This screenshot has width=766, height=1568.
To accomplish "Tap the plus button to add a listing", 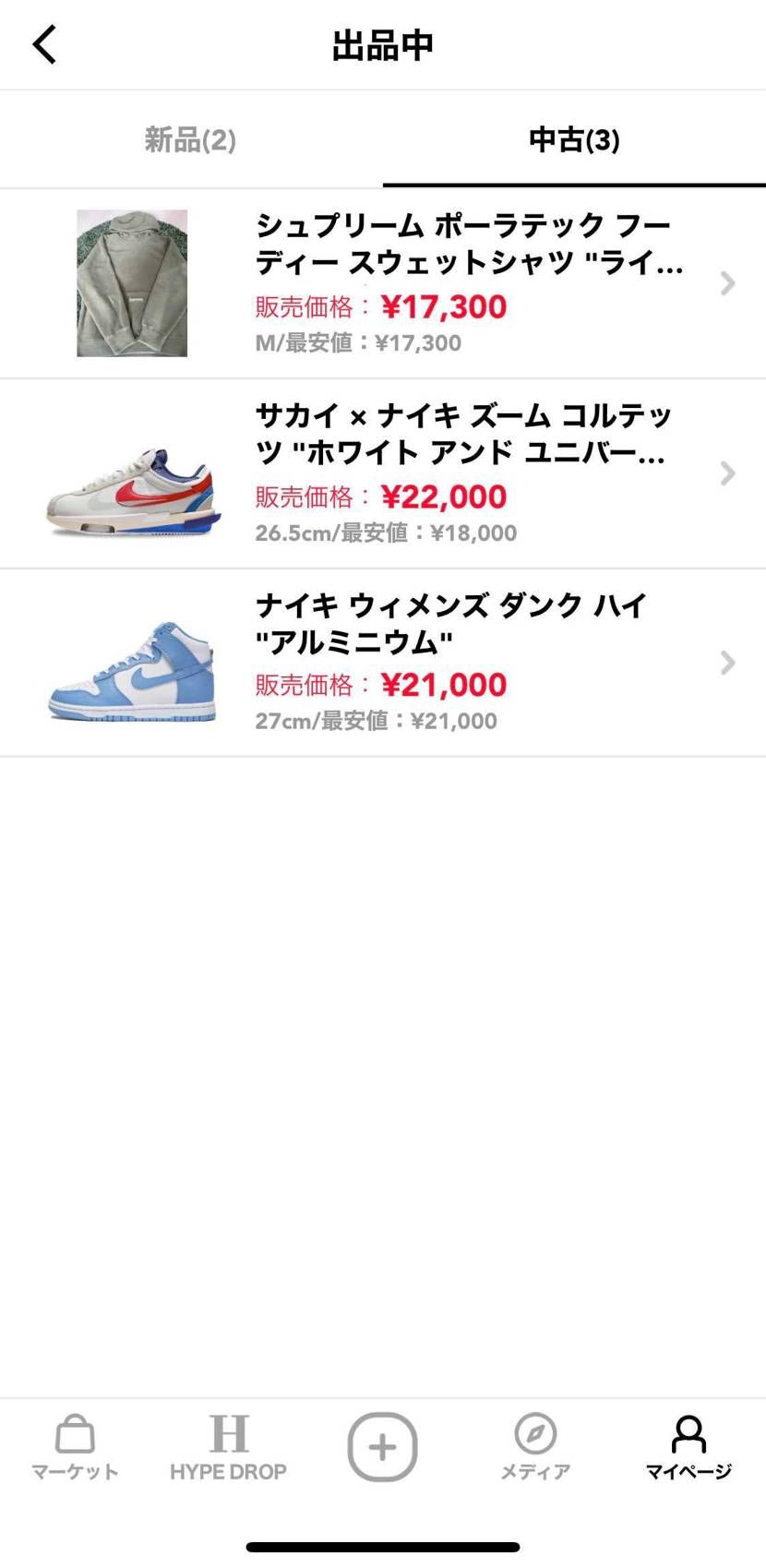I will (x=382, y=1446).
